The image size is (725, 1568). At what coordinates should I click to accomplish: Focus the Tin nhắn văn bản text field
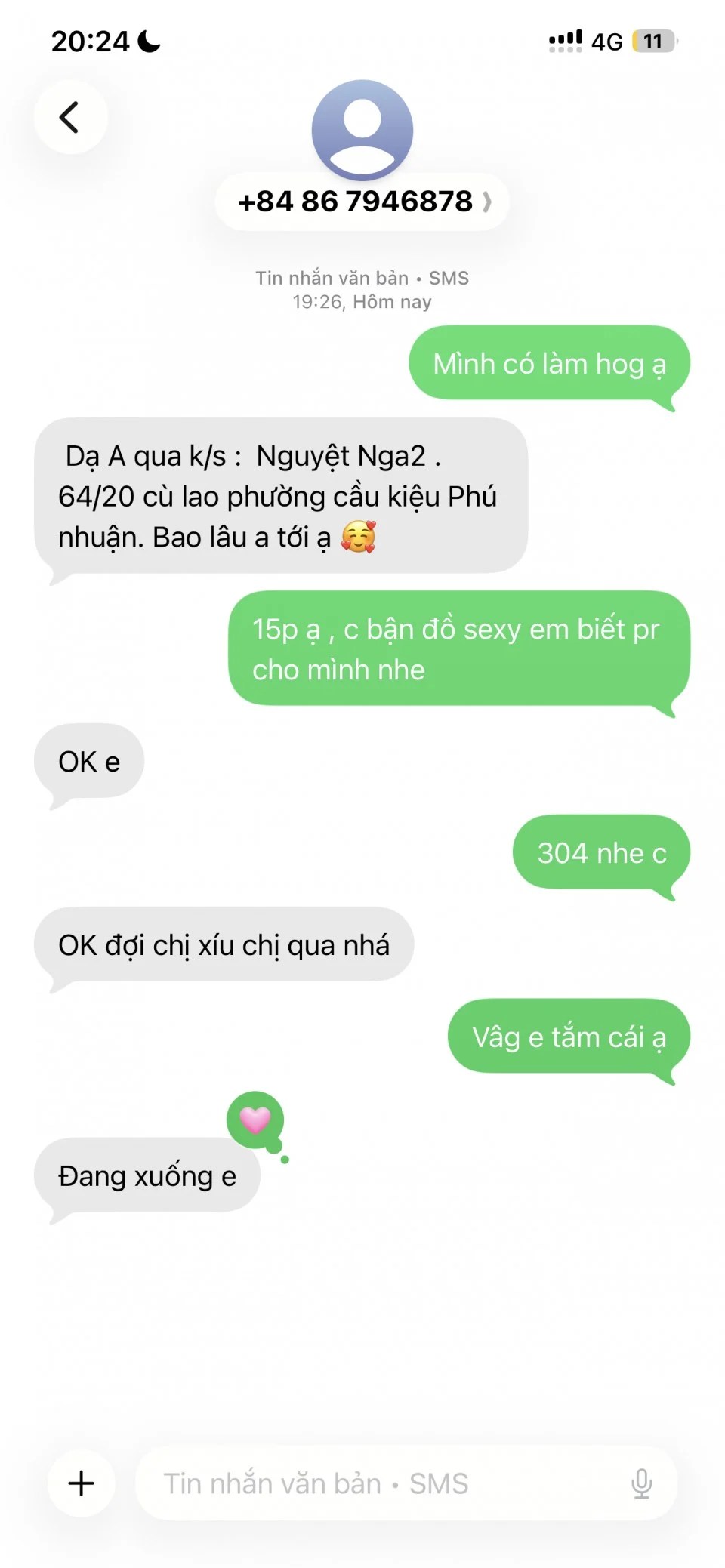[x=378, y=1483]
